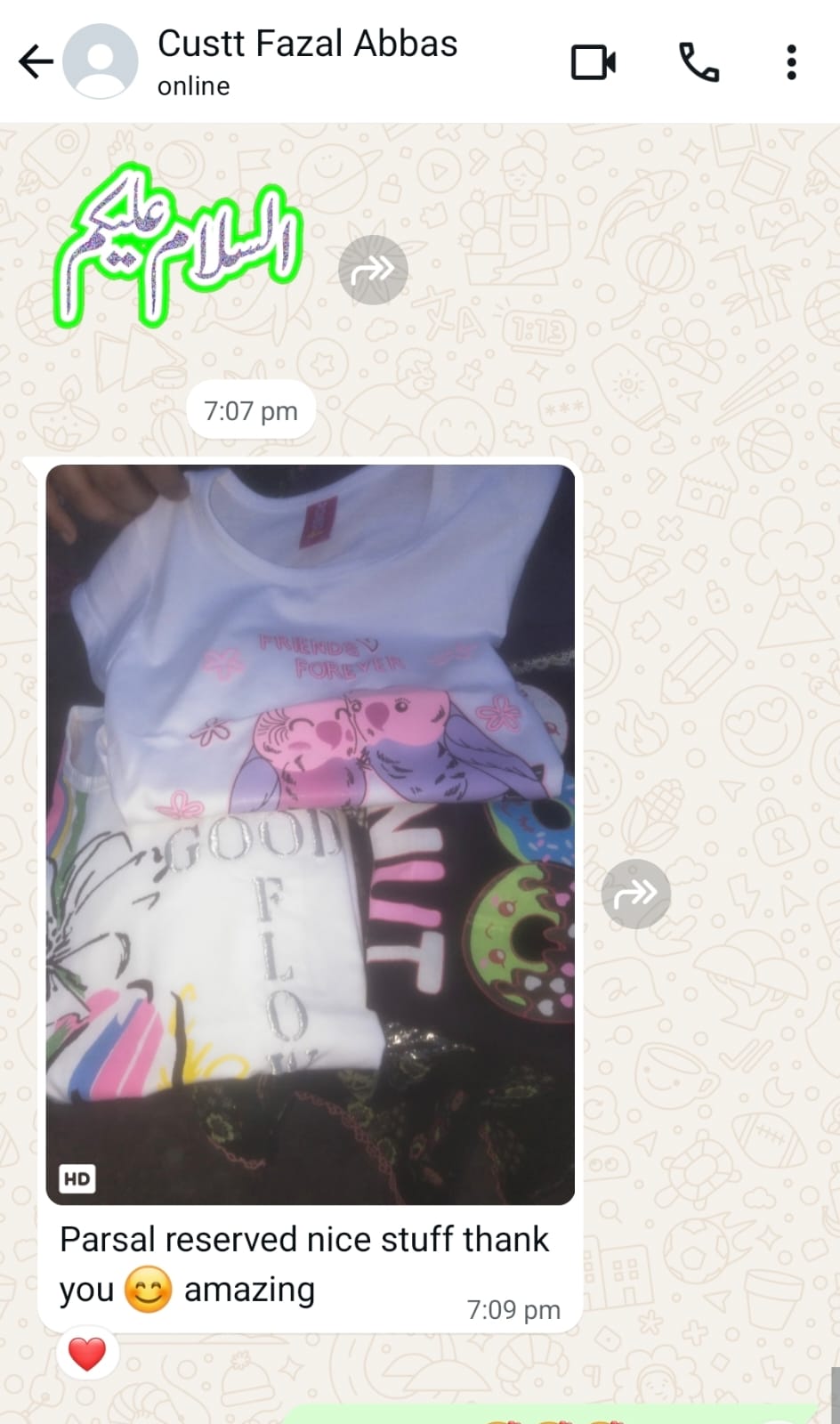The width and height of the screenshot is (840, 1424).
Task: Start a video call
Action: [594, 62]
